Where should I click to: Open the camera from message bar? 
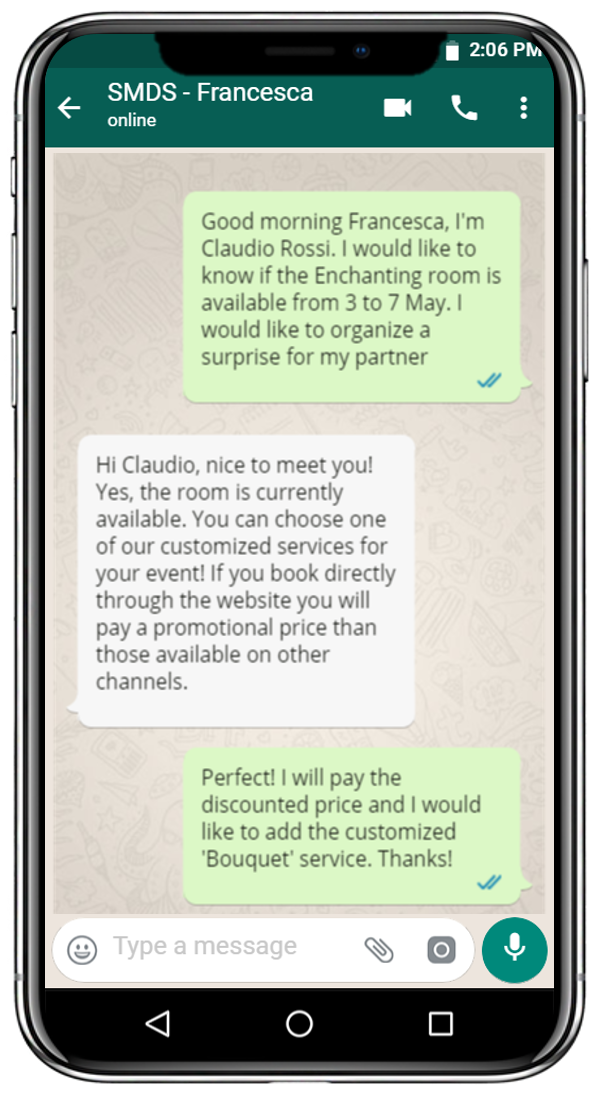[x=441, y=949]
